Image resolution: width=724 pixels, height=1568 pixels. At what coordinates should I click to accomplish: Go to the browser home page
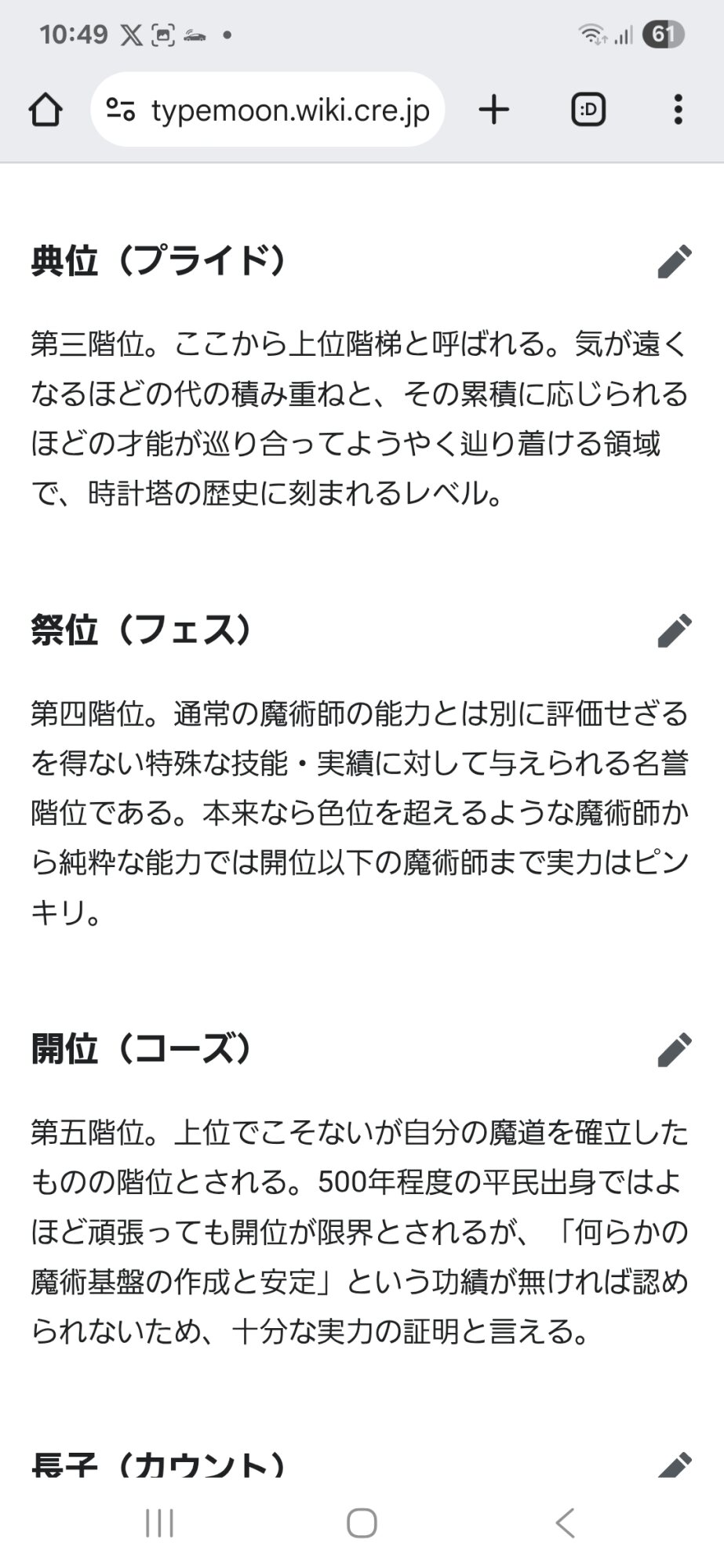click(45, 110)
